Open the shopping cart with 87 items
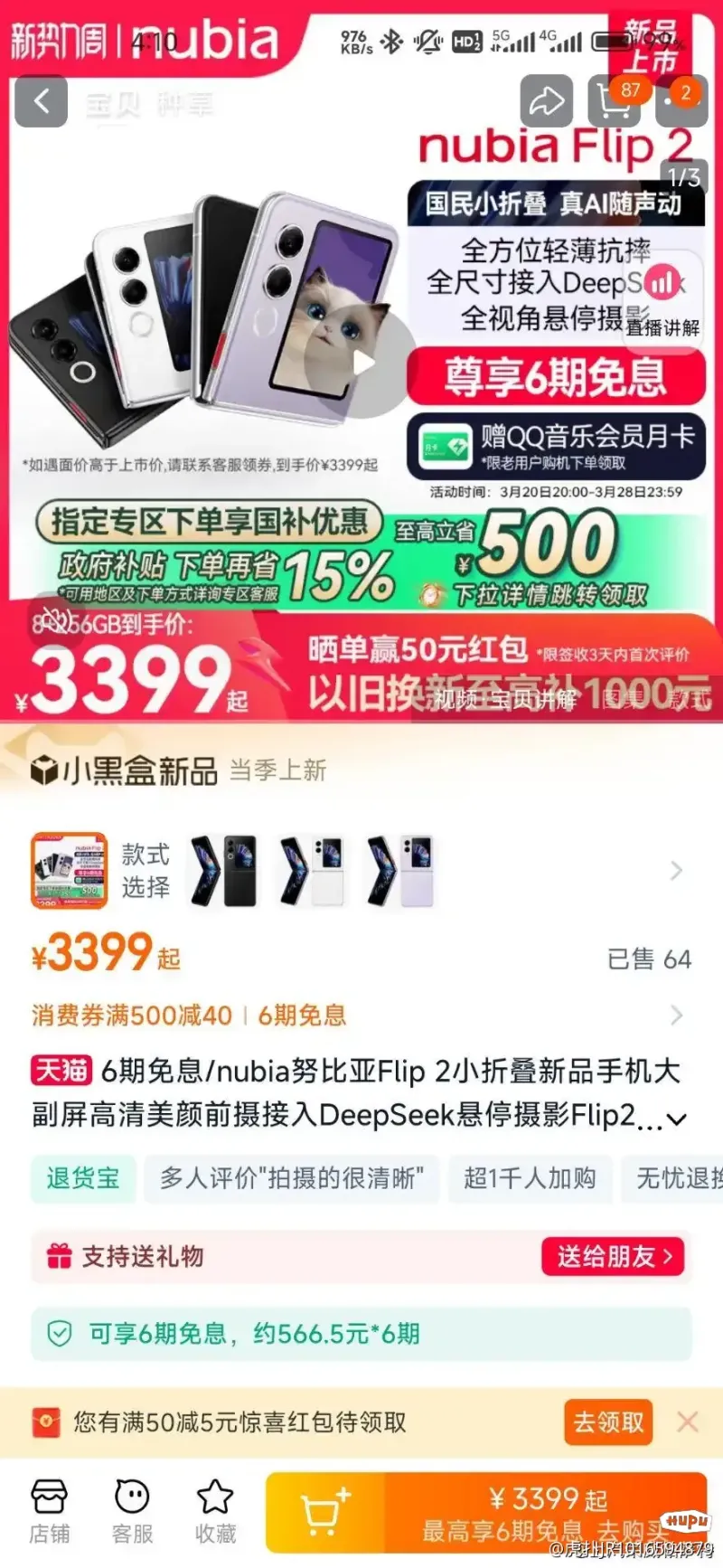This screenshot has height=1568, width=723. pos(615,101)
